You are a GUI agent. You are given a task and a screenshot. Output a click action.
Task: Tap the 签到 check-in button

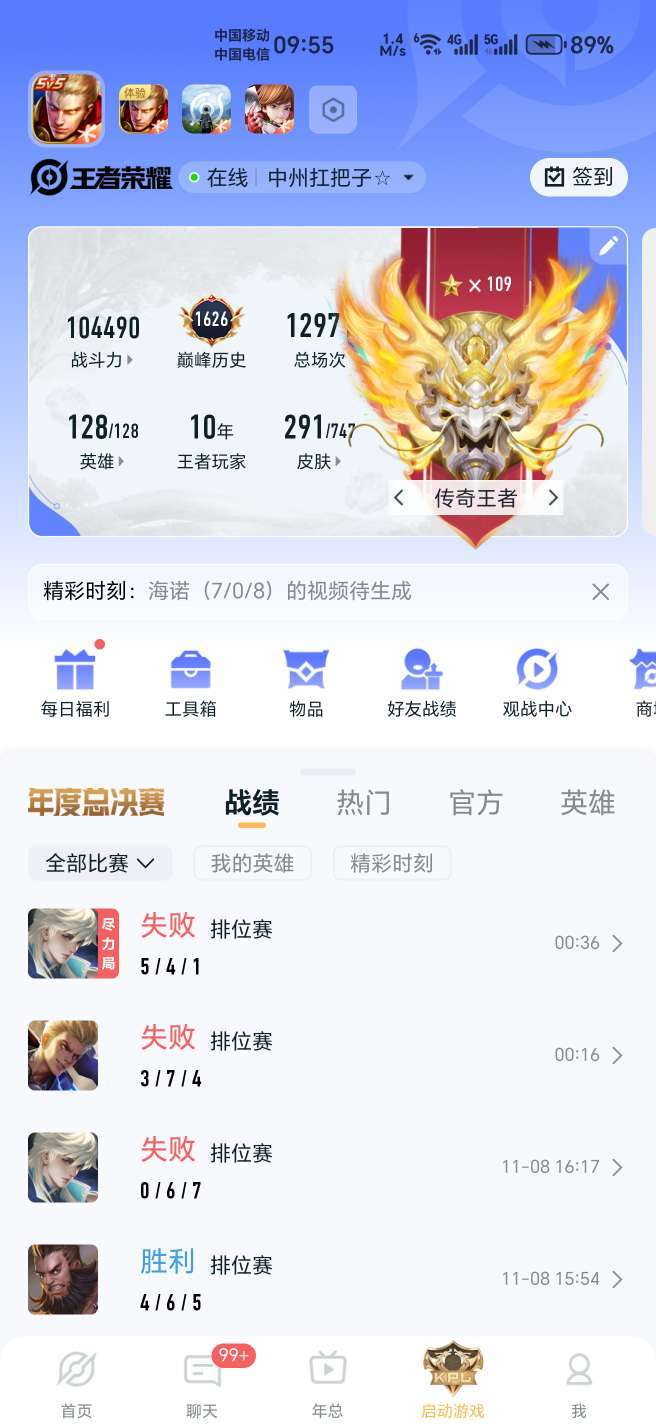pos(578,177)
